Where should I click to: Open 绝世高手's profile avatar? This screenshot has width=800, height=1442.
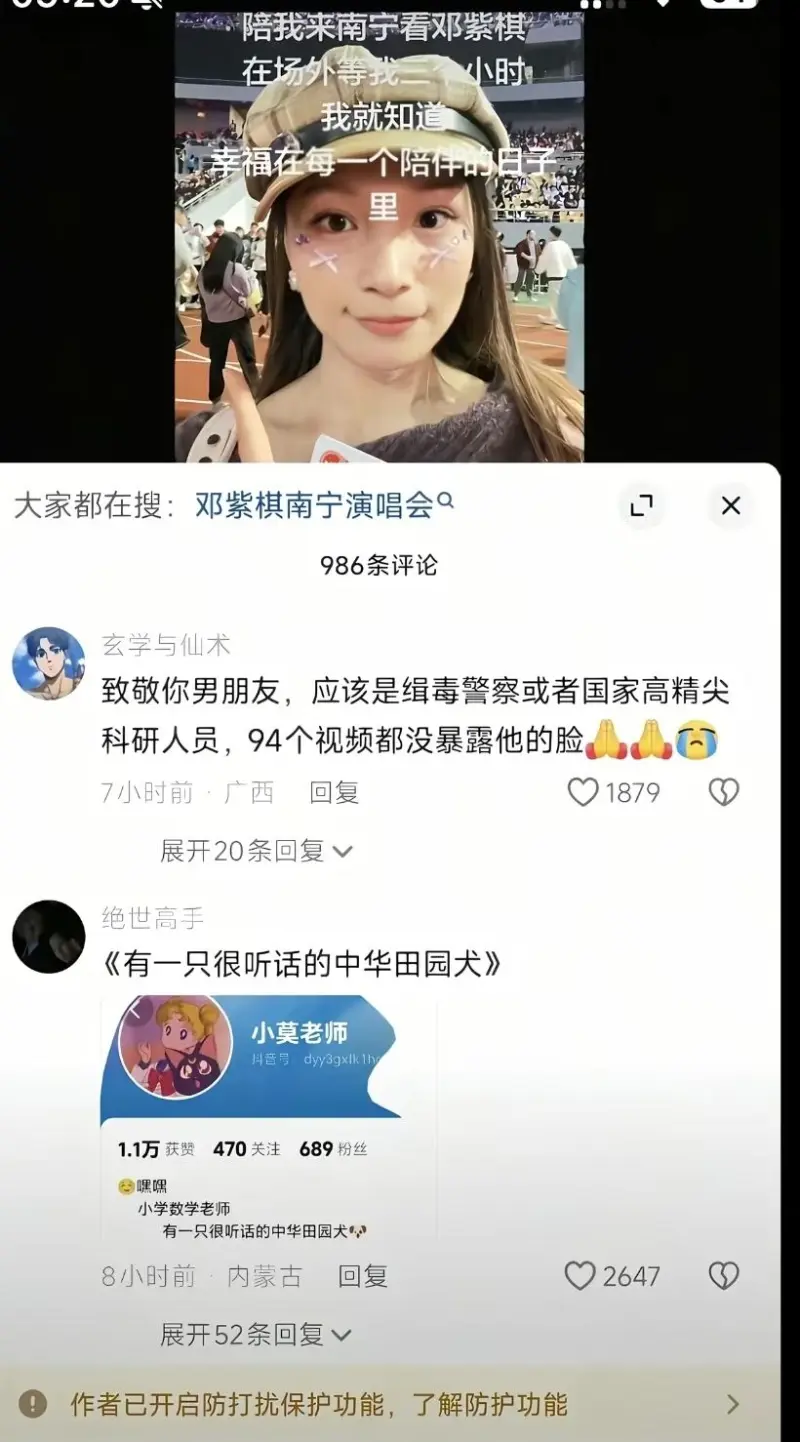(x=48, y=936)
